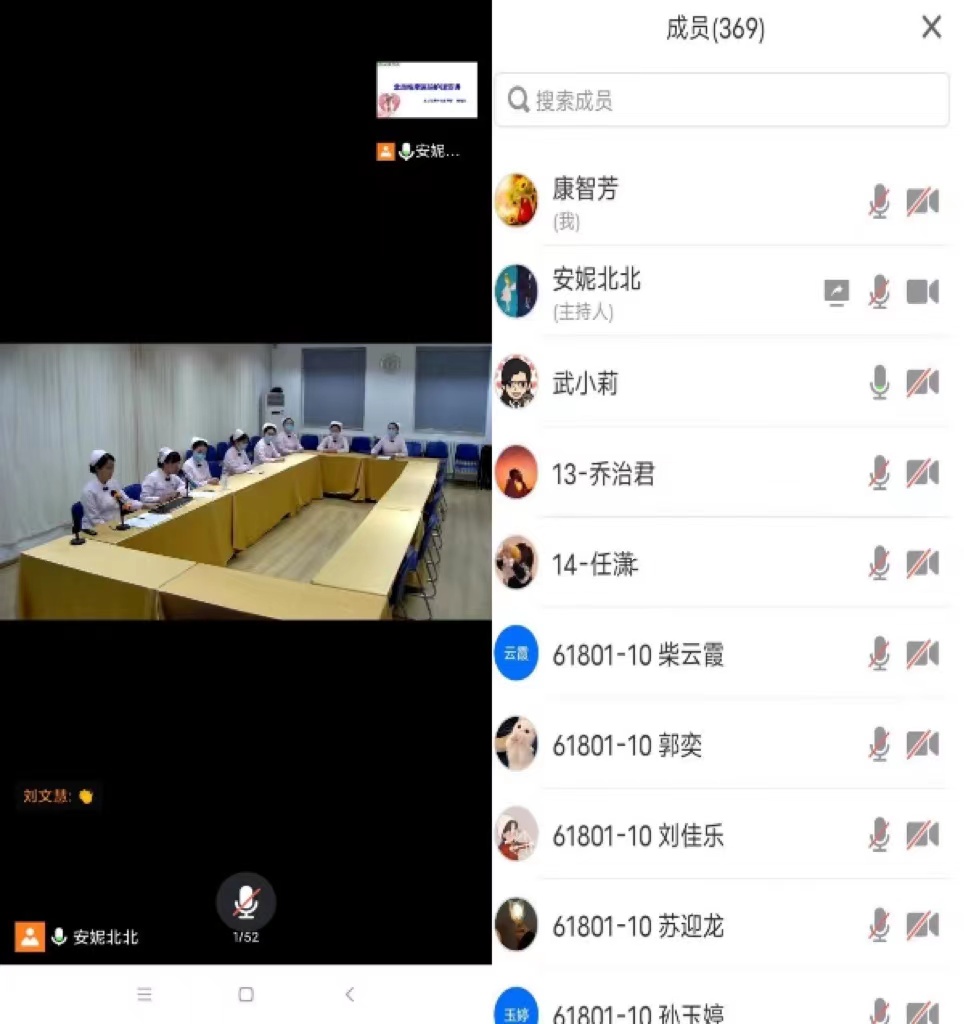Tap 康智芳's muted microphone icon

[x=879, y=201]
